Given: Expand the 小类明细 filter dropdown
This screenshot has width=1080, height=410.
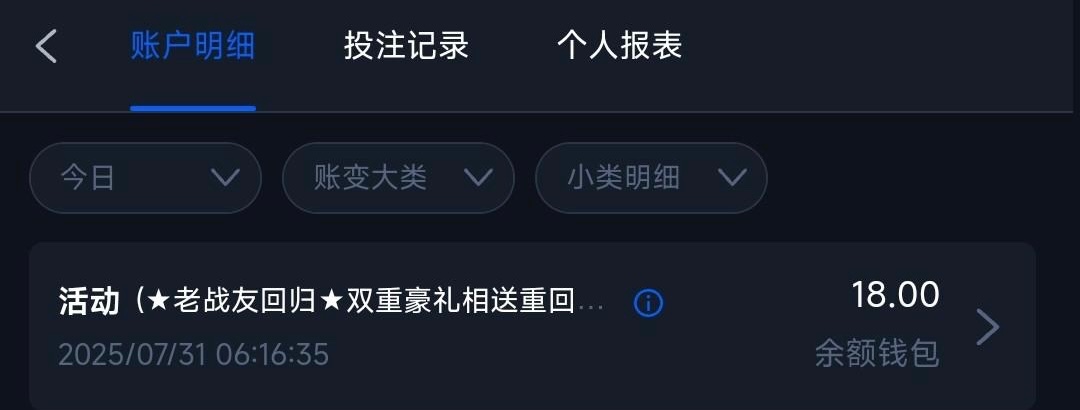Looking at the screenshot, I should pyautogui.click(x=651, y=178).
